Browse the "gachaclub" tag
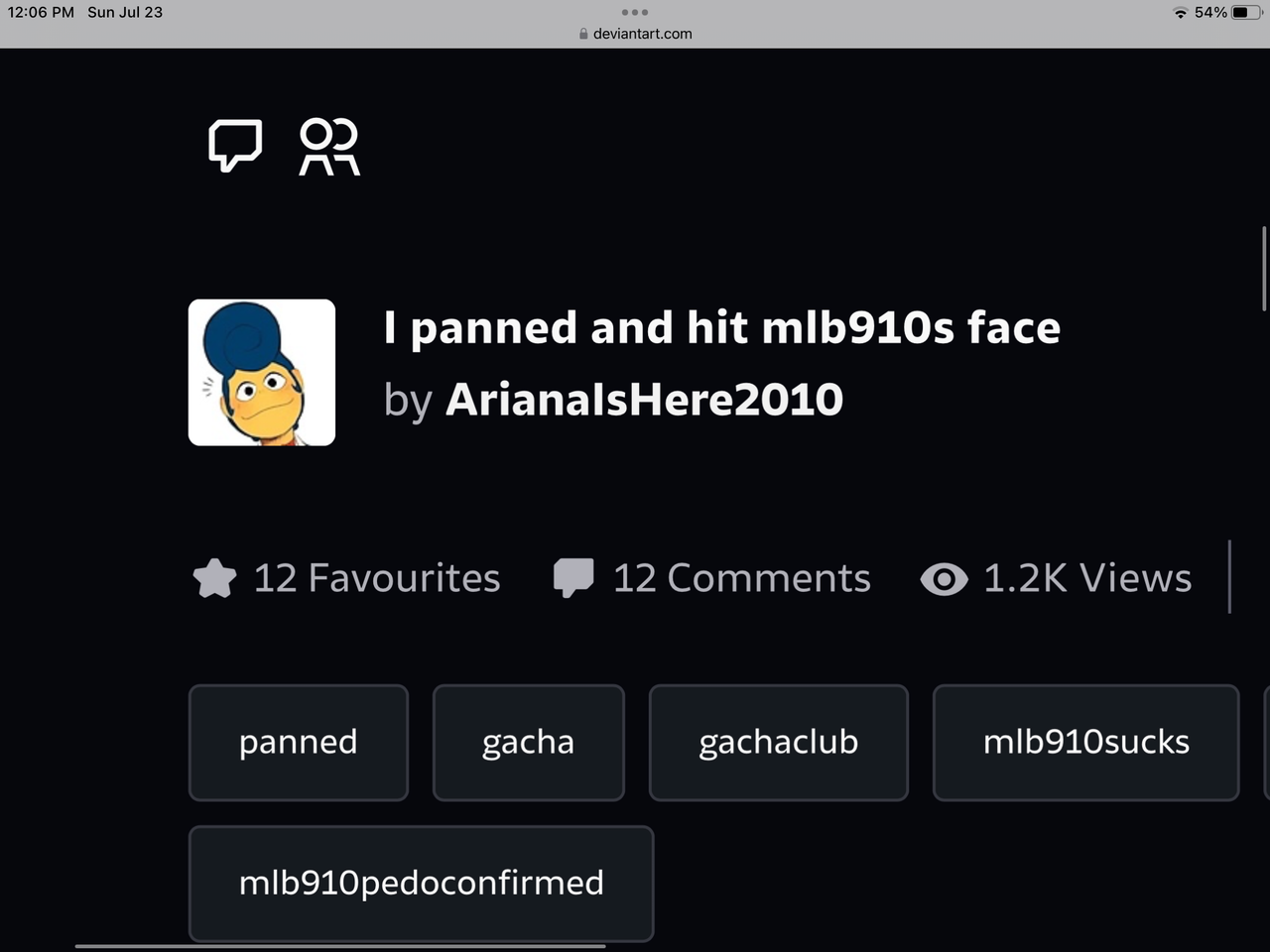The image size is (1270, 952). [x=778, y=742]
